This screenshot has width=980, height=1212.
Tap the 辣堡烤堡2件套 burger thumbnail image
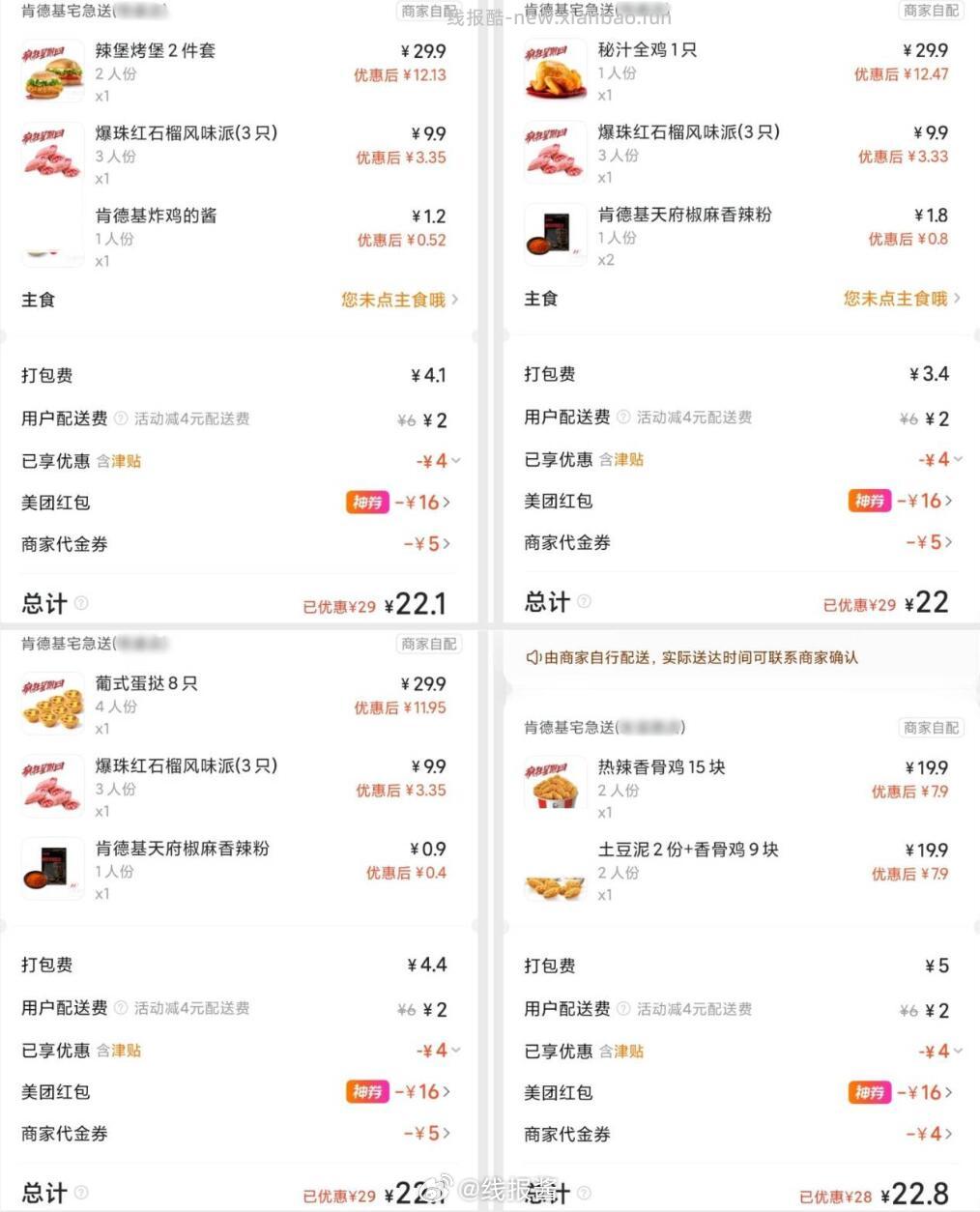(52, 72)
